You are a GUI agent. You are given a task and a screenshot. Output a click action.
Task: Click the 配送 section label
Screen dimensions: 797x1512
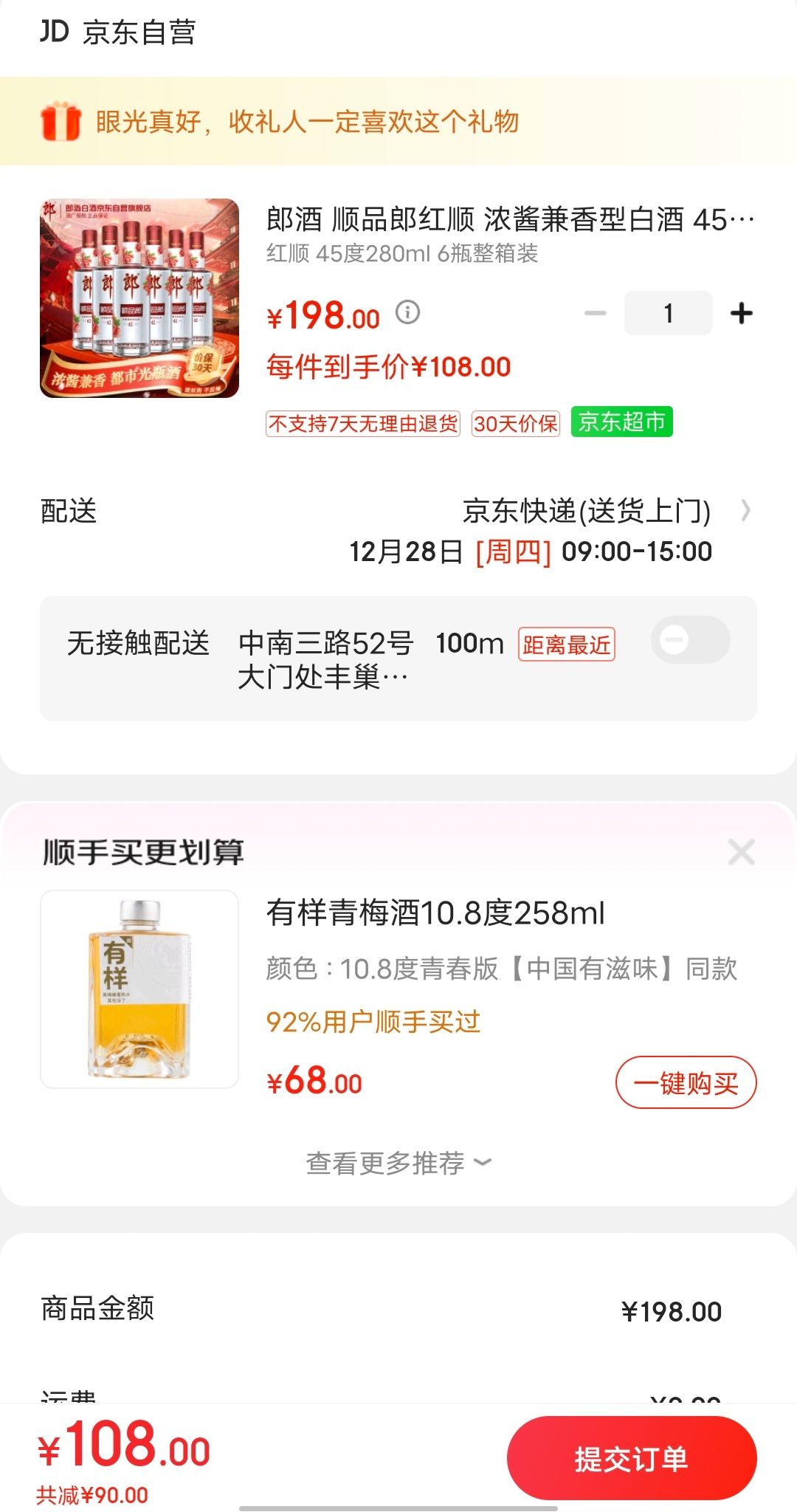pos(67,511)
